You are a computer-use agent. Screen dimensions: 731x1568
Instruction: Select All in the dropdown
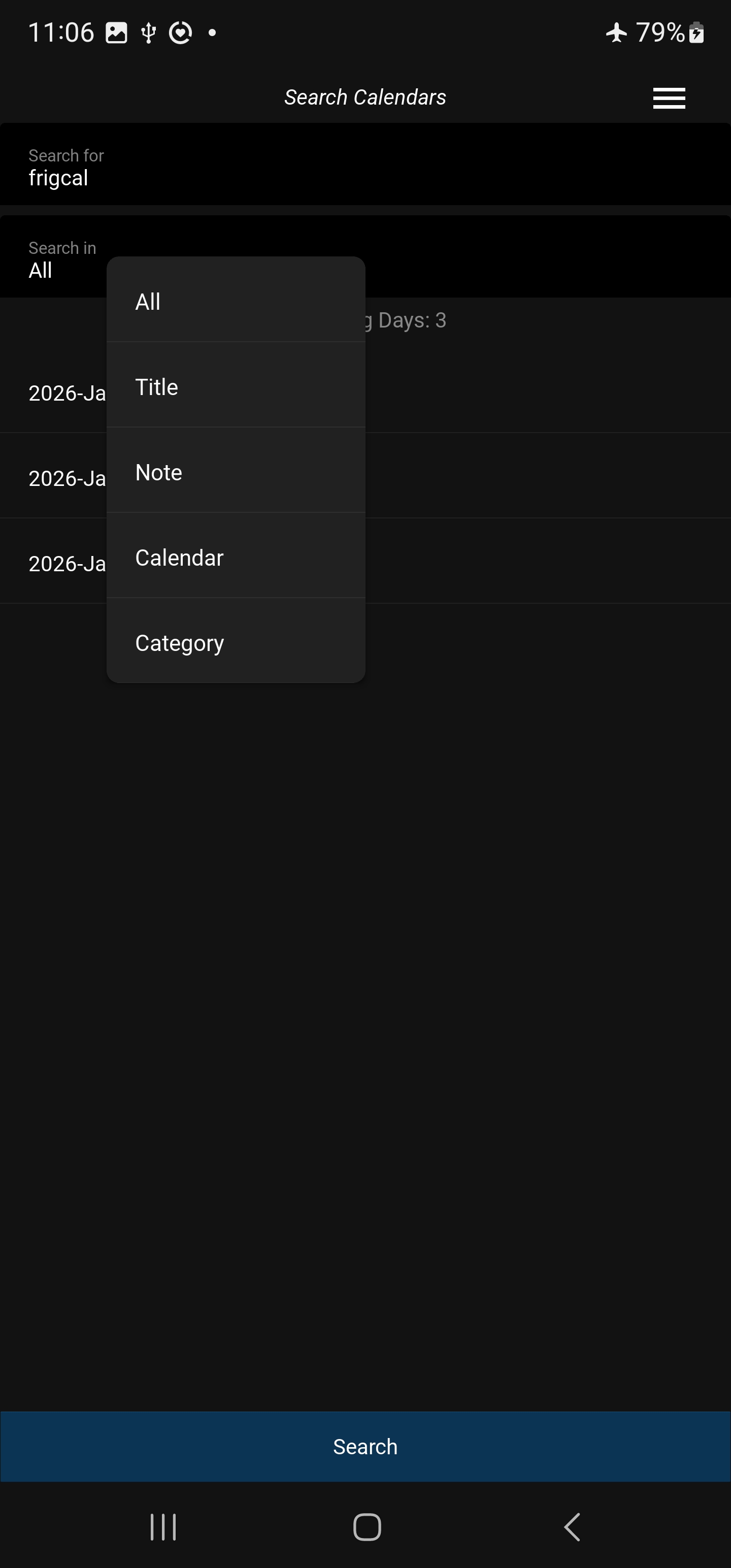click(236, 301)
